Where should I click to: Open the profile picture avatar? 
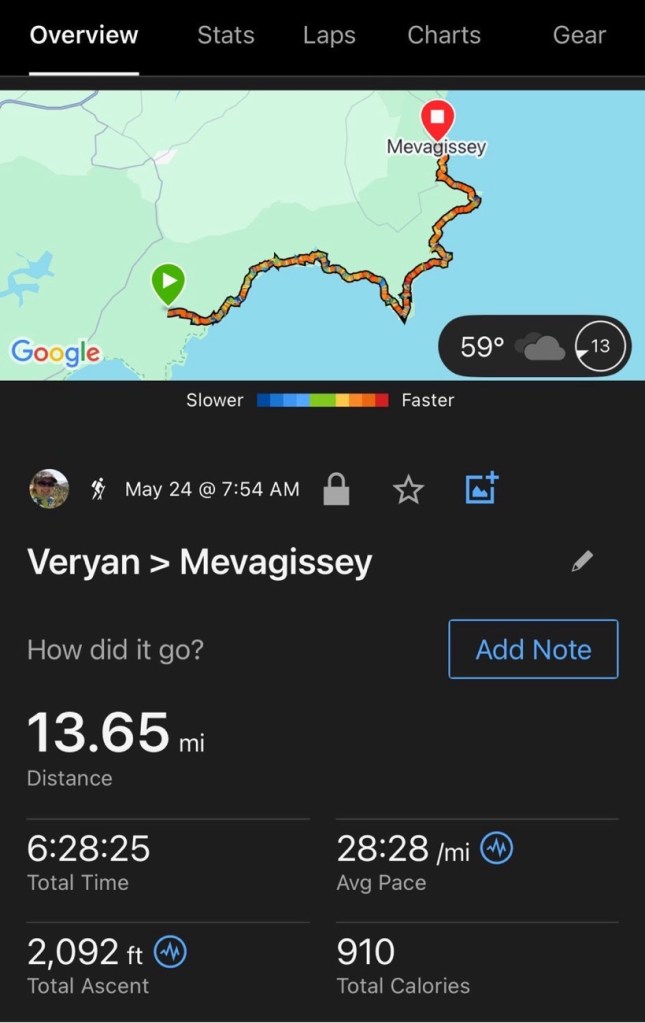(49, 489)
